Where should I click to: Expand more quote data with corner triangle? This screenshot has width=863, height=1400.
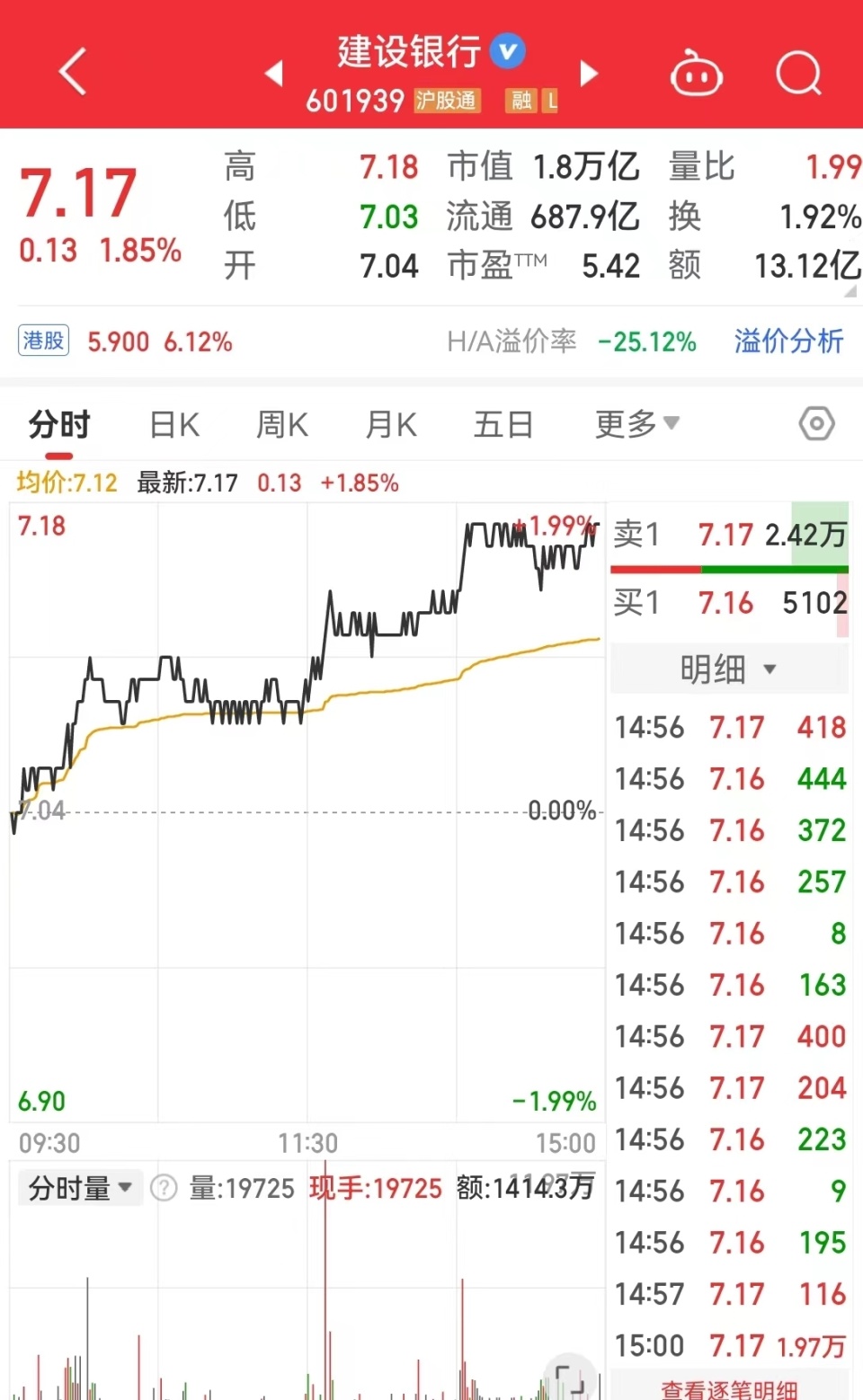coord(850,291)
